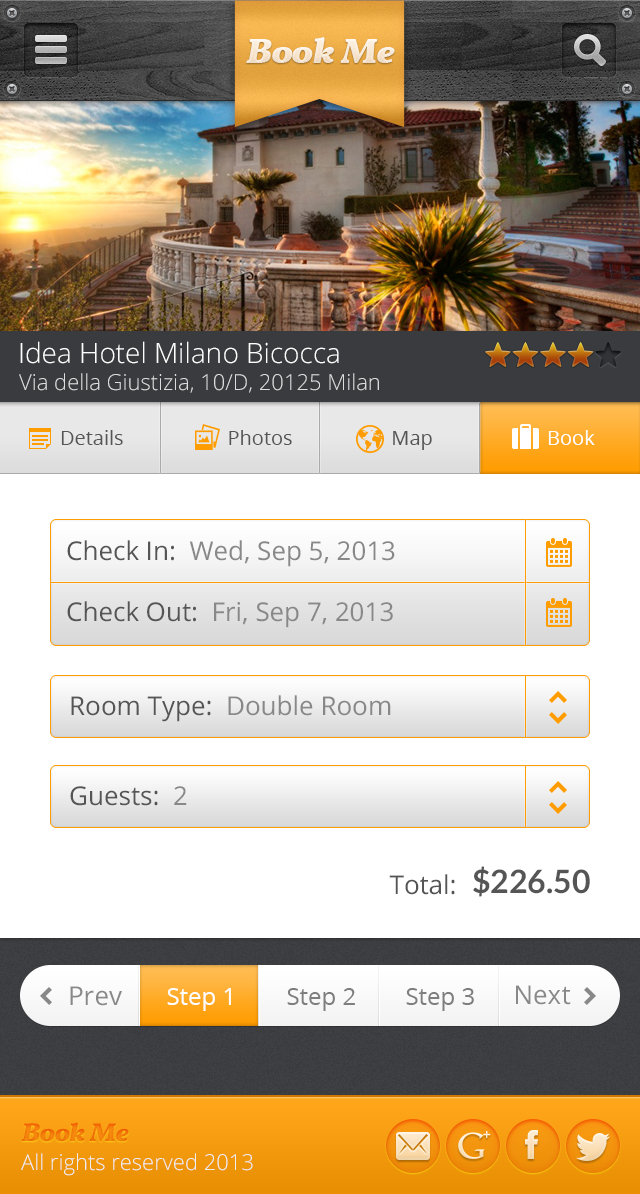This screenshot has width=640, height=1194.
Task: Pick a Check In date
Action: point(558,552)
